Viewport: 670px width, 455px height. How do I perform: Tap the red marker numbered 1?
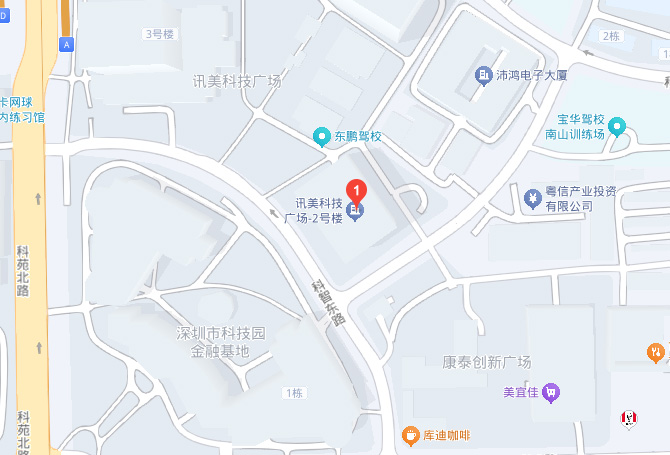(356, 190)
